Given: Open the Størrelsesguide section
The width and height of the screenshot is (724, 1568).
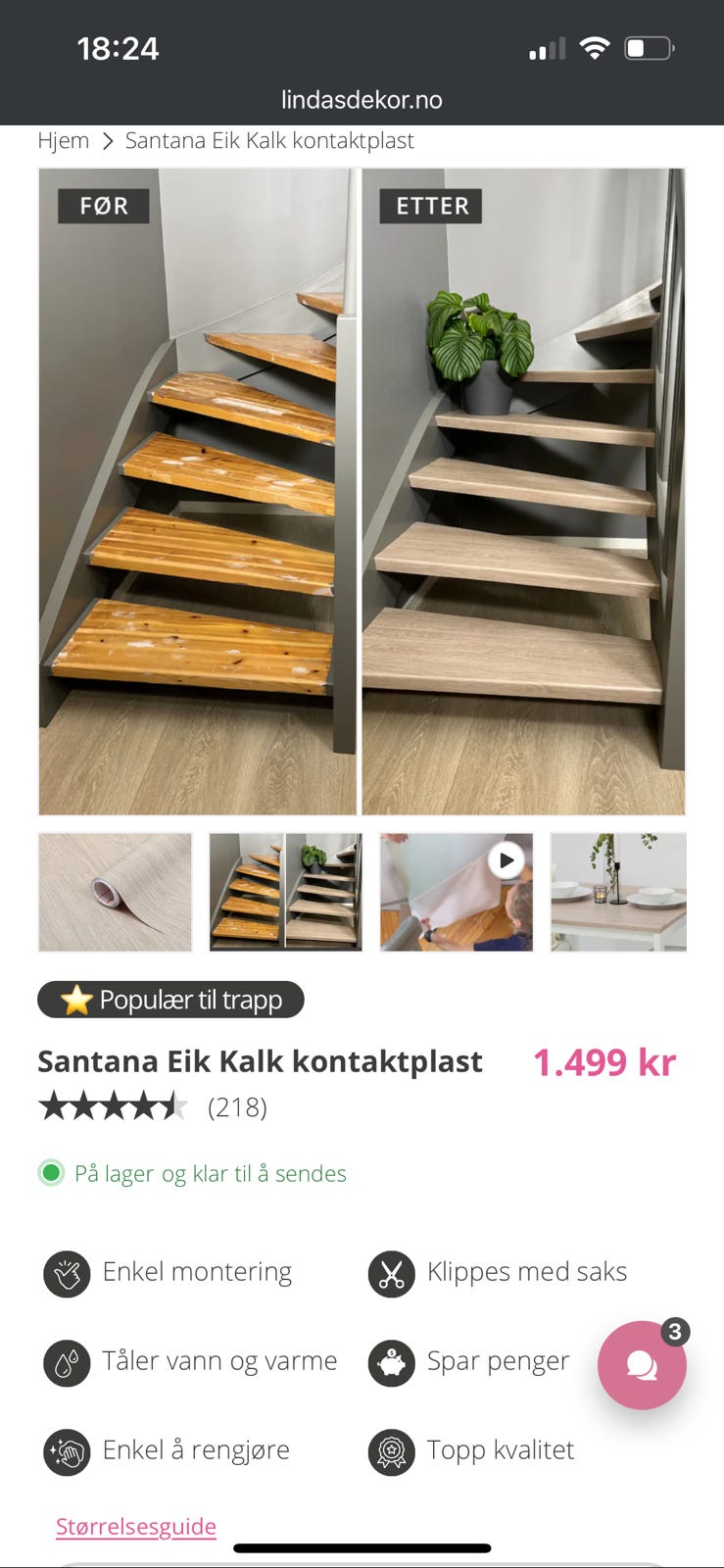Looking at the screenshot, I should (x=136, y=1526).
